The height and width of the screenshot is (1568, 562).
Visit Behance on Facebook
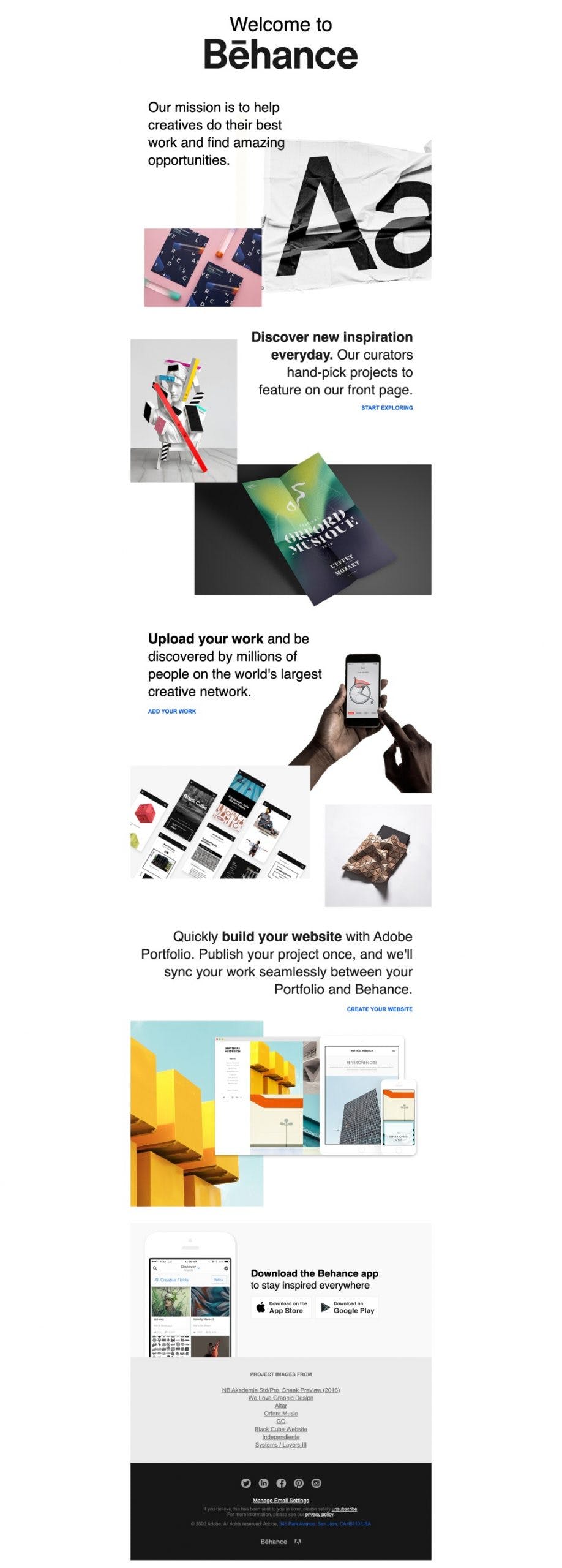click(281, 1483)
